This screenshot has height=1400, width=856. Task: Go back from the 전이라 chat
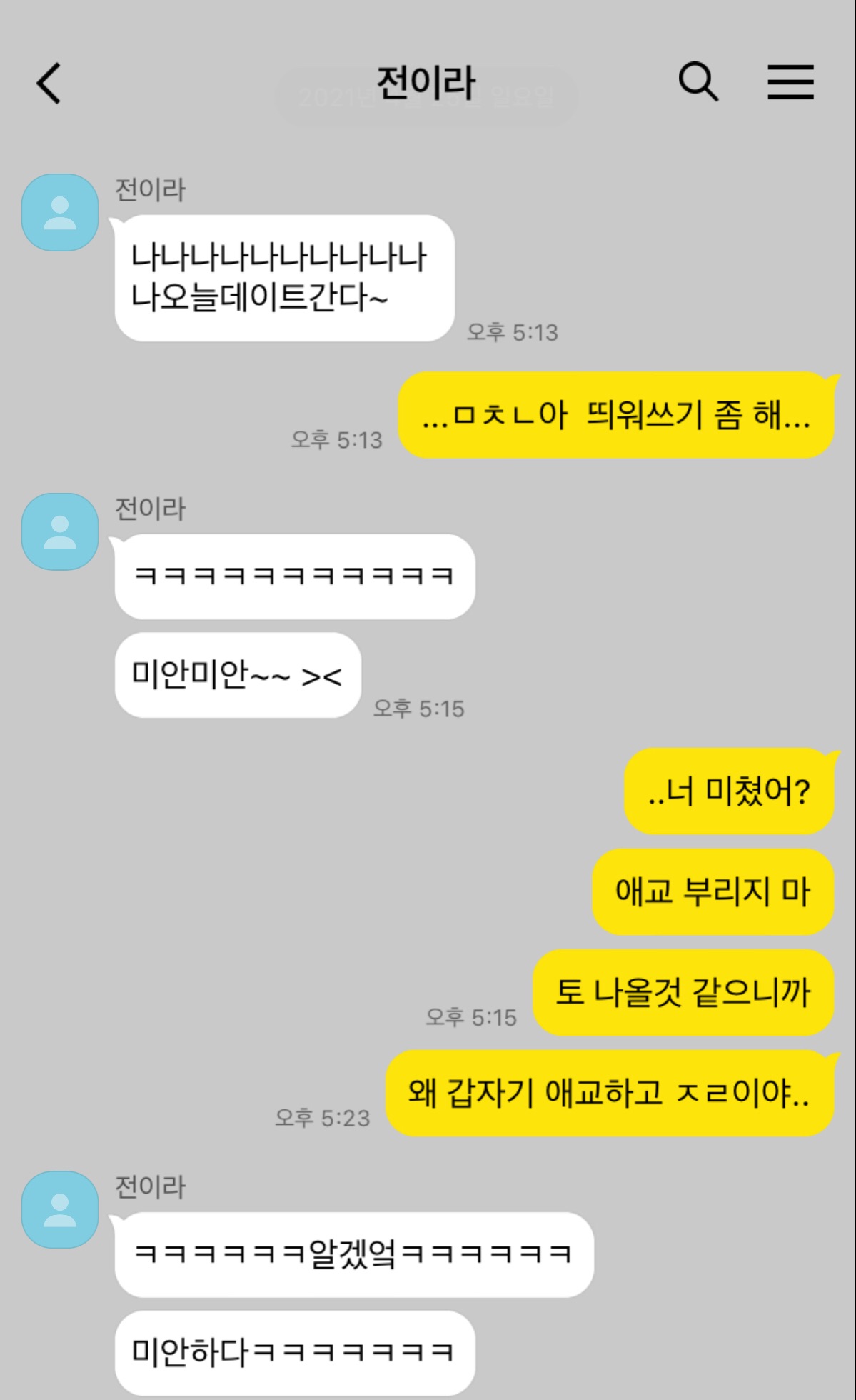point(49,84)
